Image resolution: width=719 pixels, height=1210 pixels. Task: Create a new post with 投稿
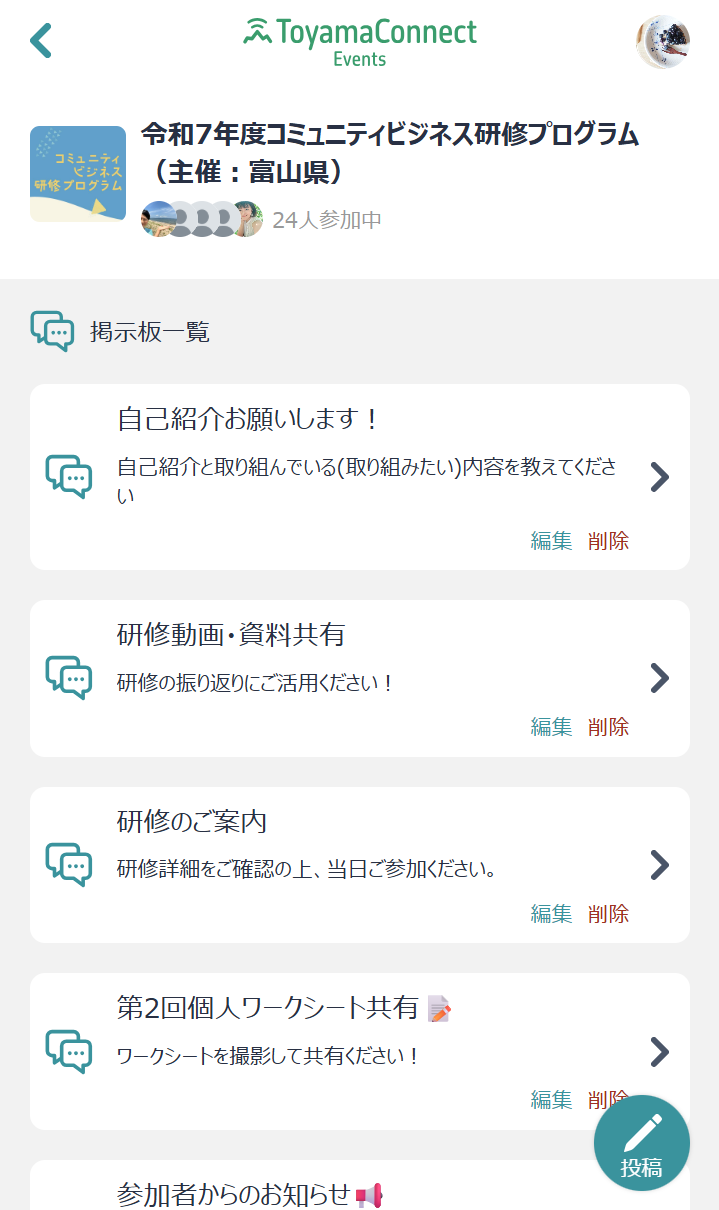click(x=641, y=1143)
